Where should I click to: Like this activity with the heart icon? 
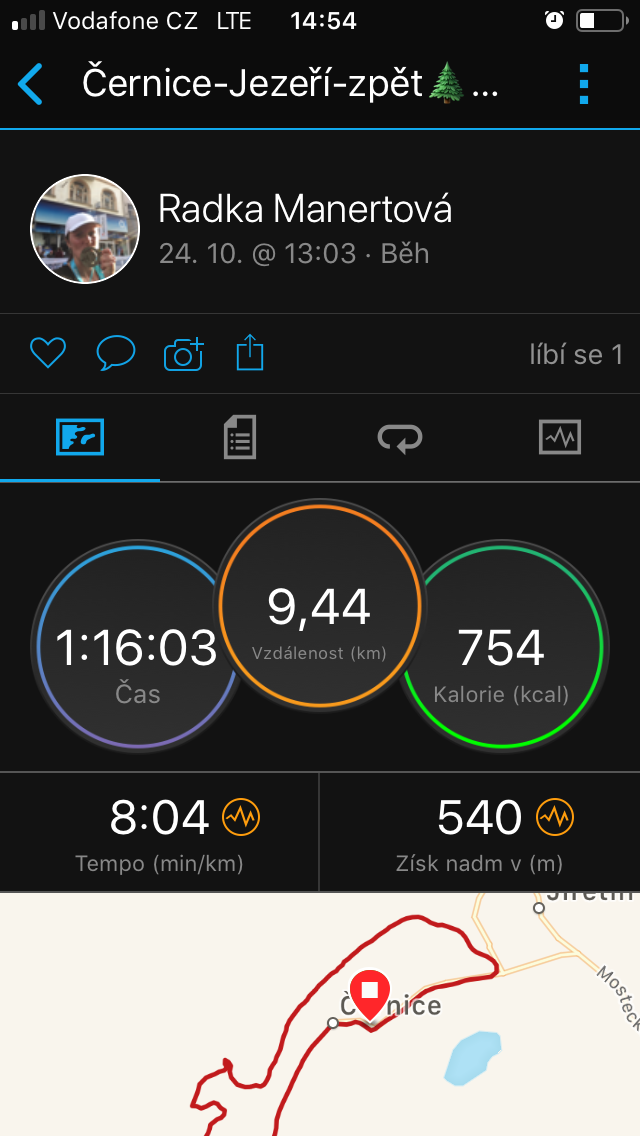(48, 354)
